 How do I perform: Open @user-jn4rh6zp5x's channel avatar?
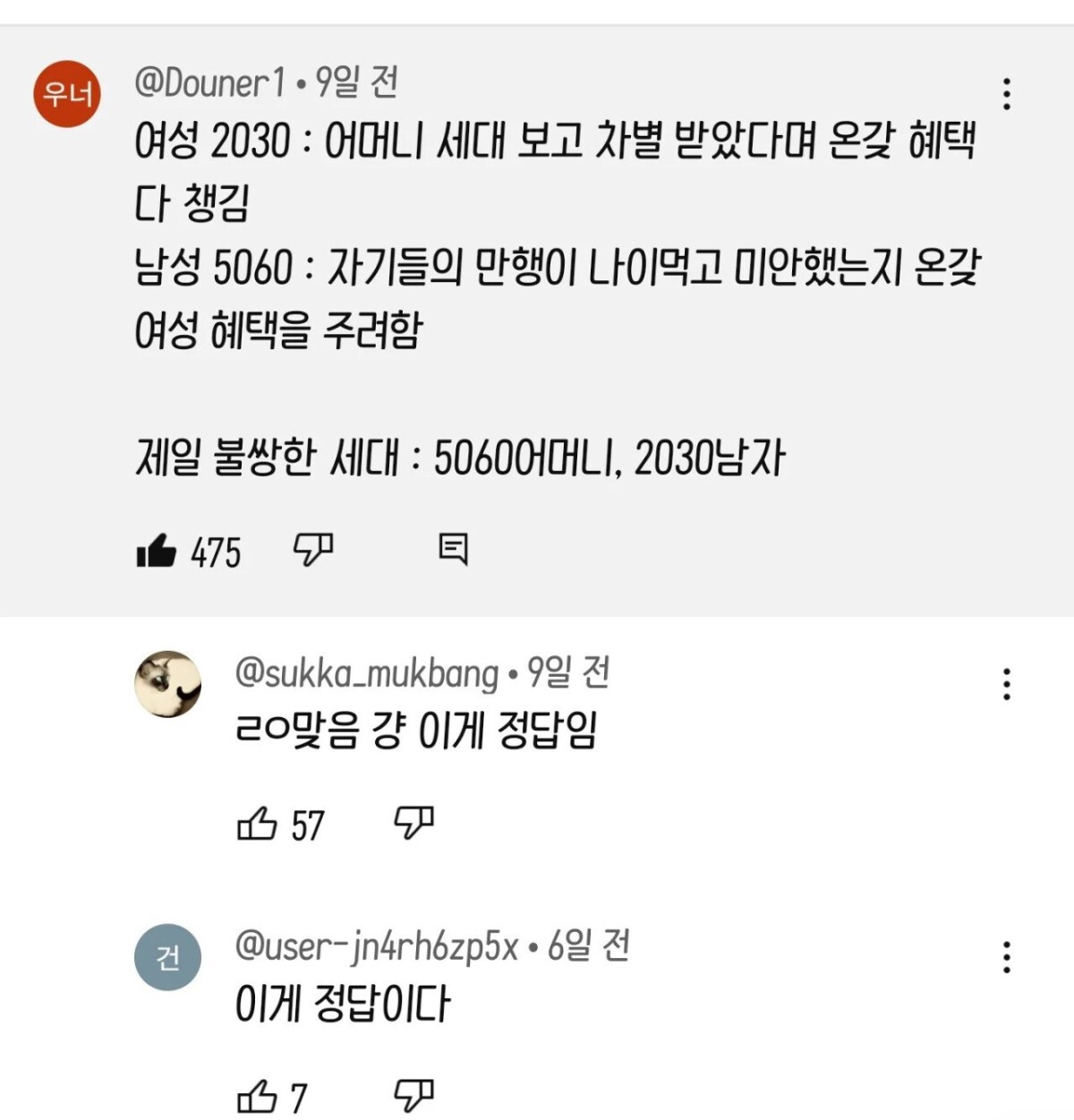coord(167,957)
